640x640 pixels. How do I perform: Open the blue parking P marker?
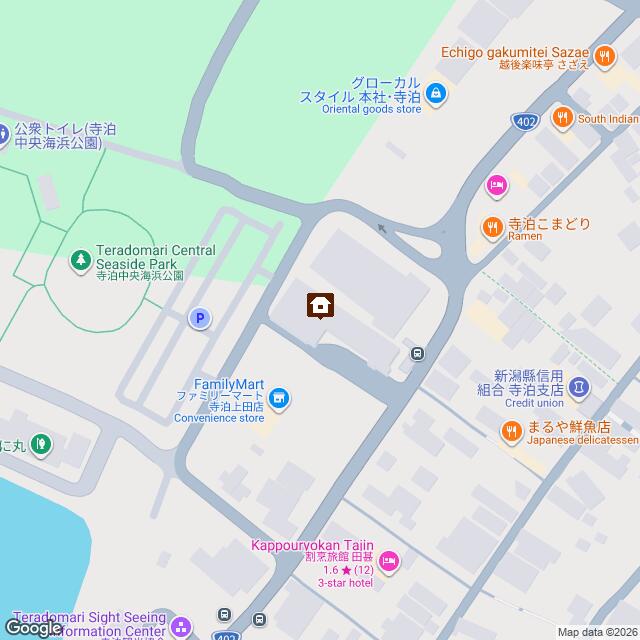[200, 318]
